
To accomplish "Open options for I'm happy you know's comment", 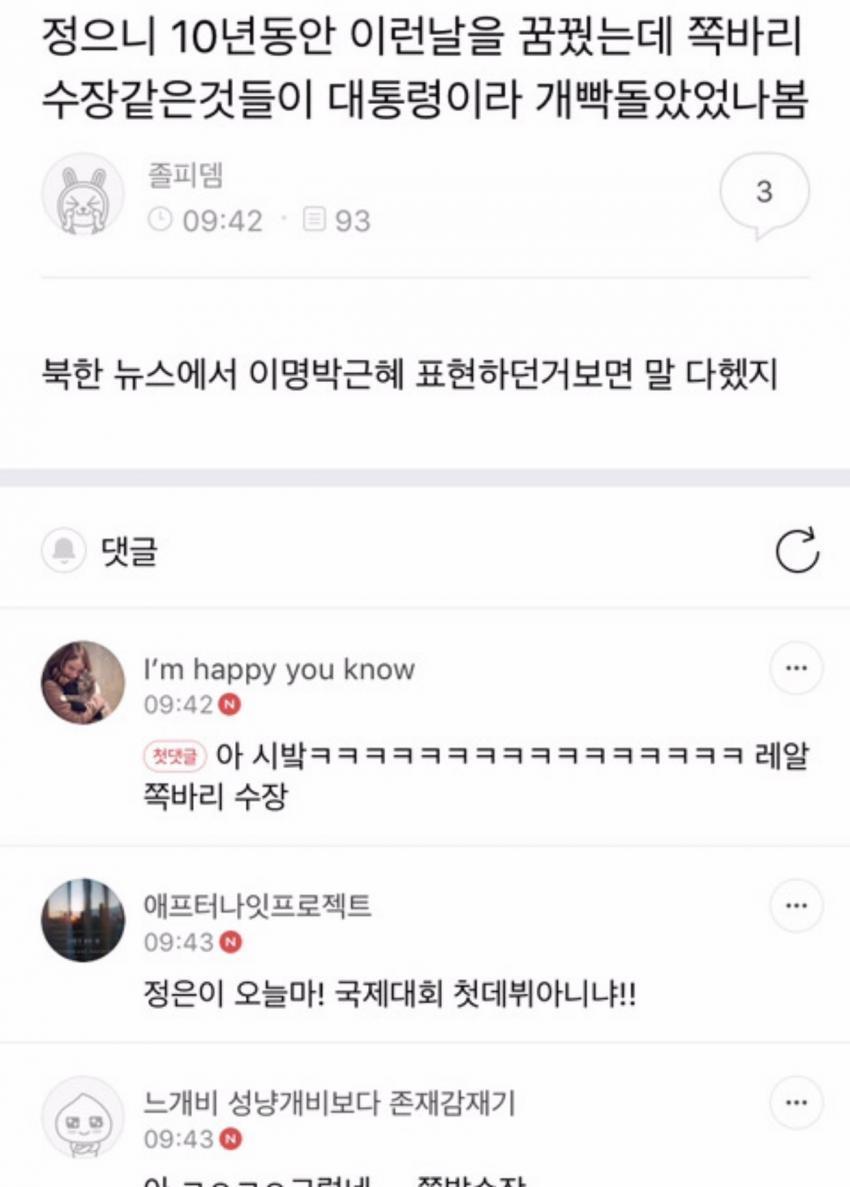I will coord(796,669).
